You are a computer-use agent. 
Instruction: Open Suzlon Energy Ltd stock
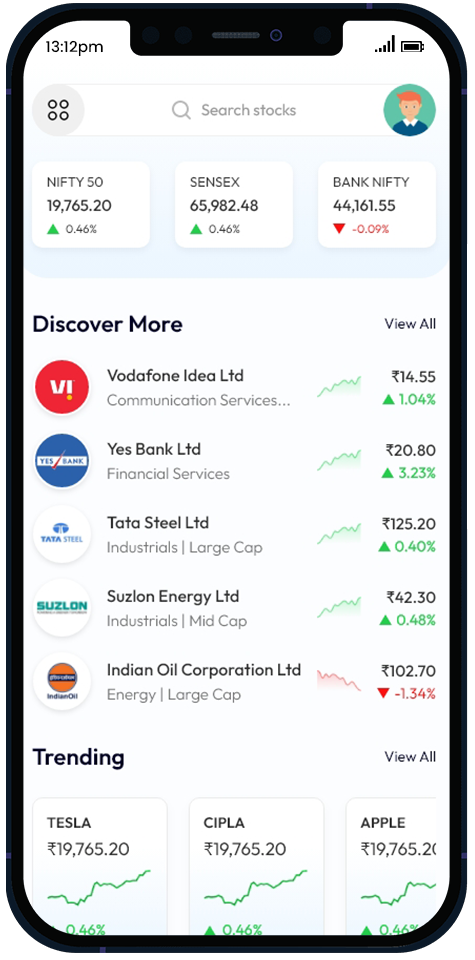[x=234, y=608]
